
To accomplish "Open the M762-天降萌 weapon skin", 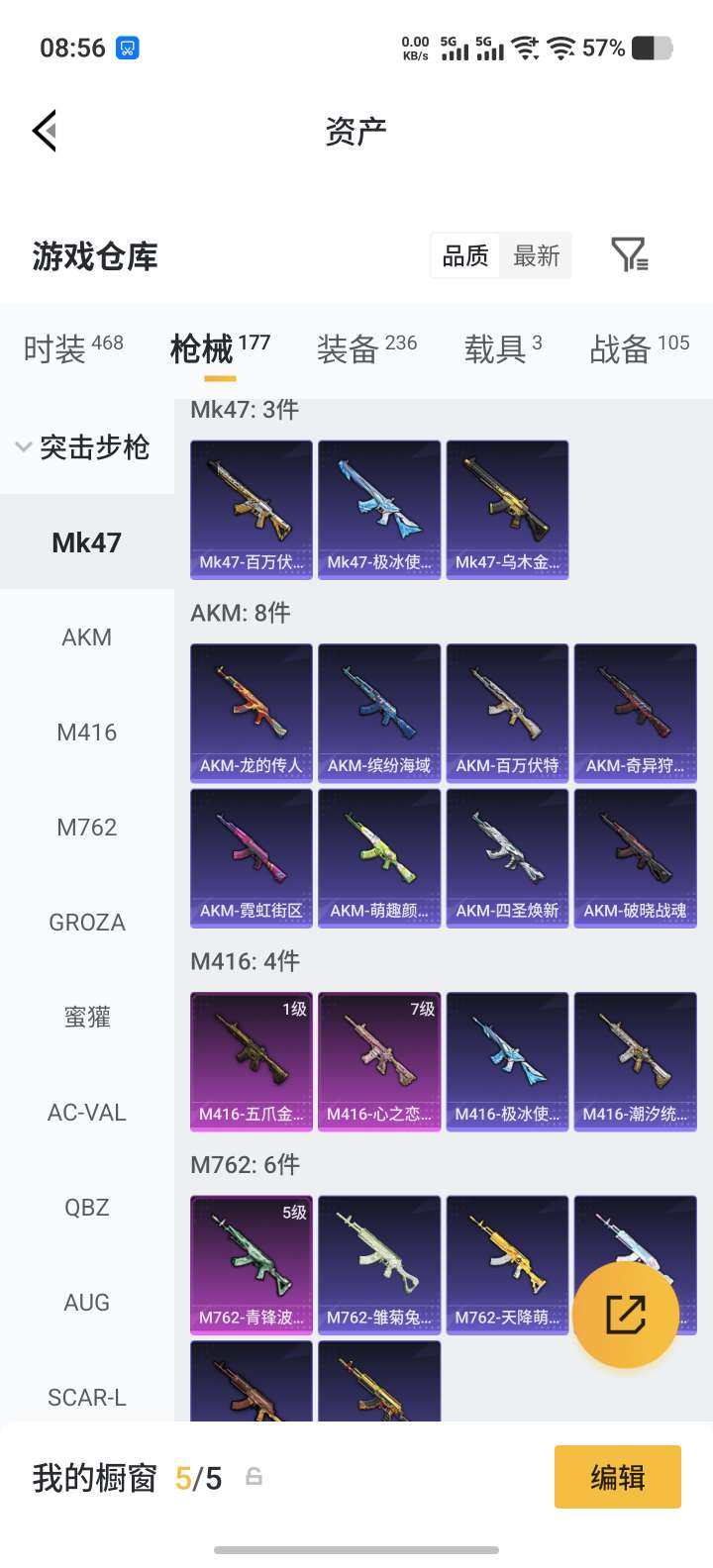I will [507, 1264].
